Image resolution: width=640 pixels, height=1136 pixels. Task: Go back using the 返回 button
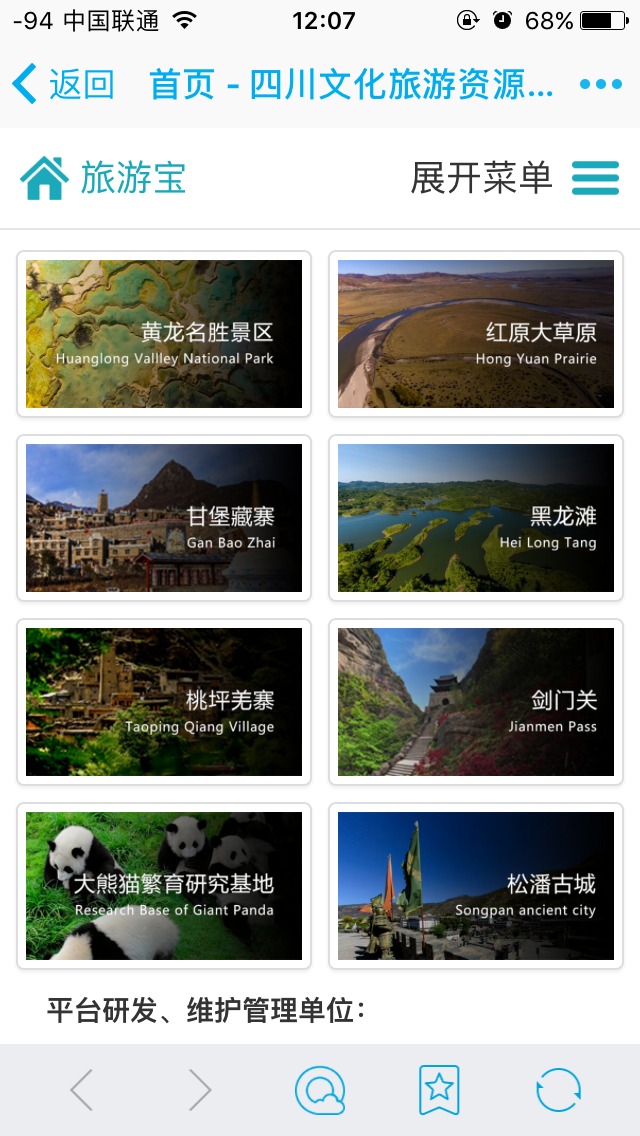pos(63,85)
